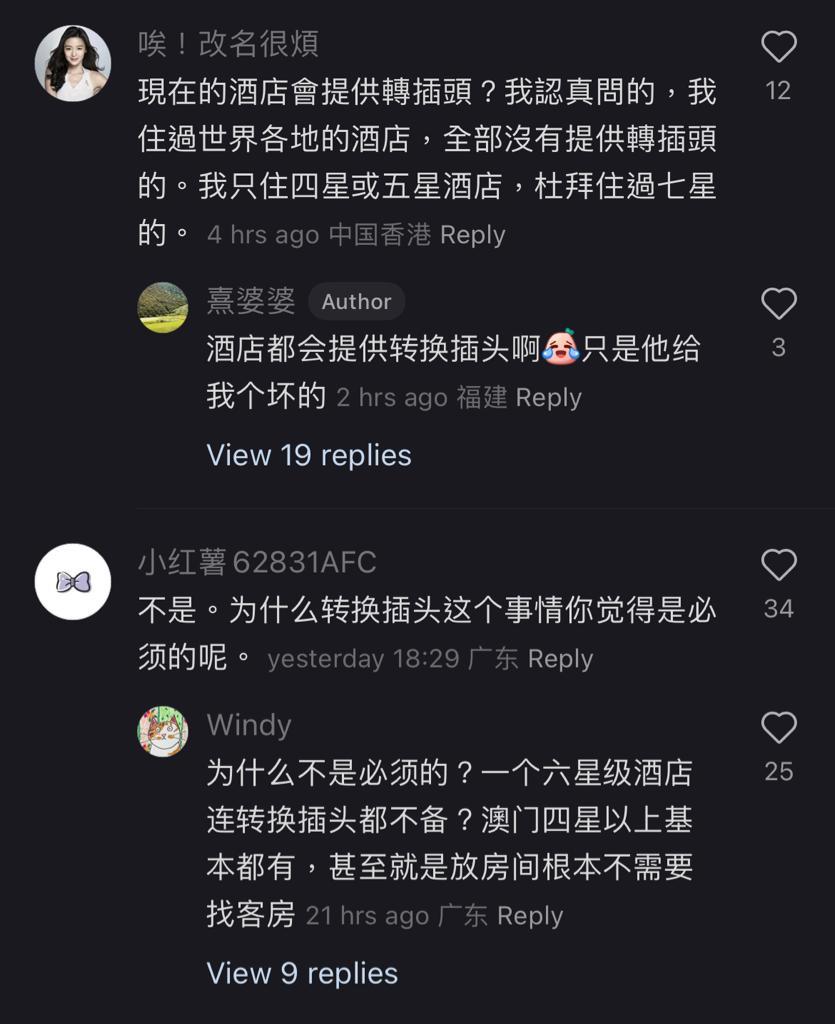The width and height of the screenshot is (835, 1024).
Task: Like the comment by 唉！改名很煩
Action: (778, 47)
